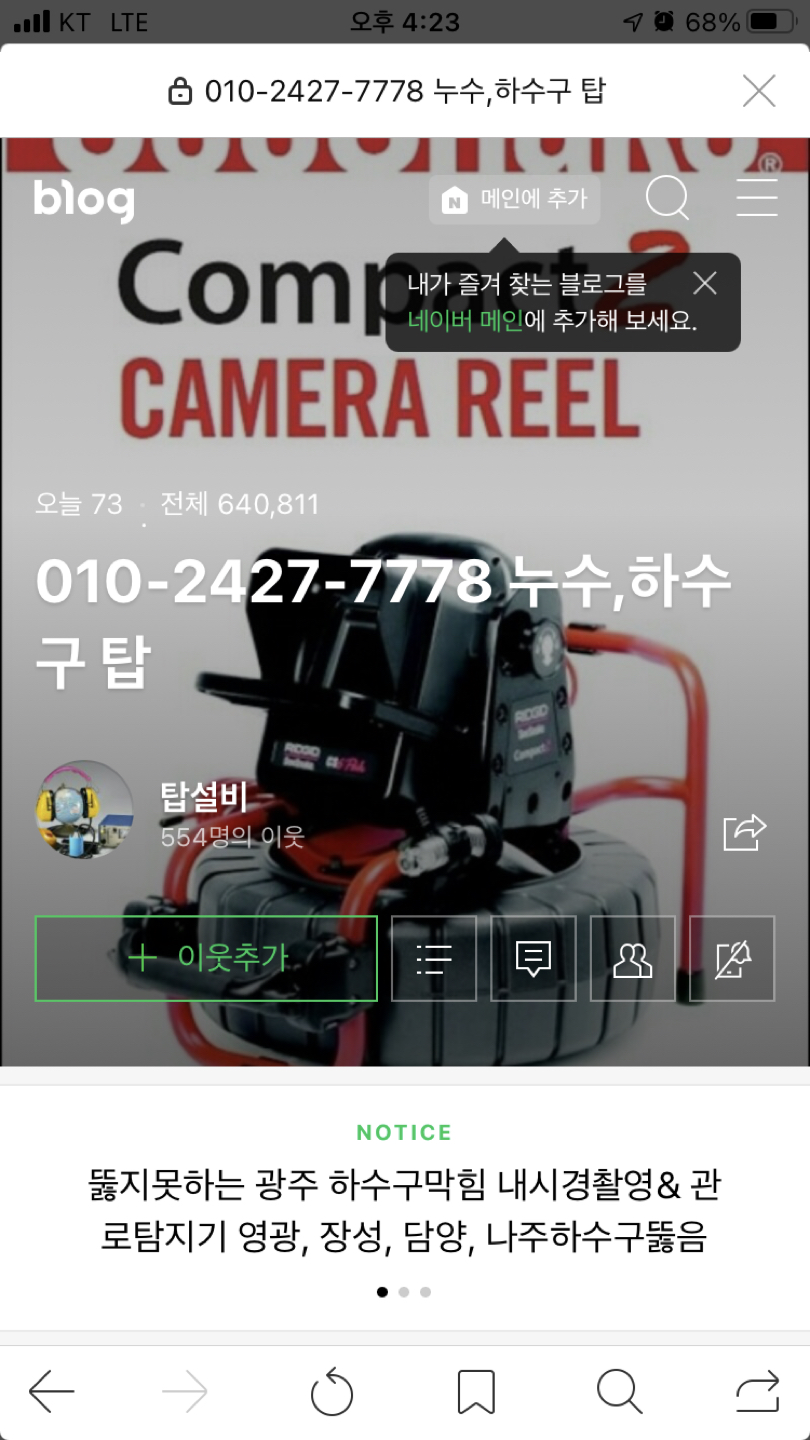Tap the write post icon
The width and height of the screenshot is (810, 1440).
click(x=732, y=959)
